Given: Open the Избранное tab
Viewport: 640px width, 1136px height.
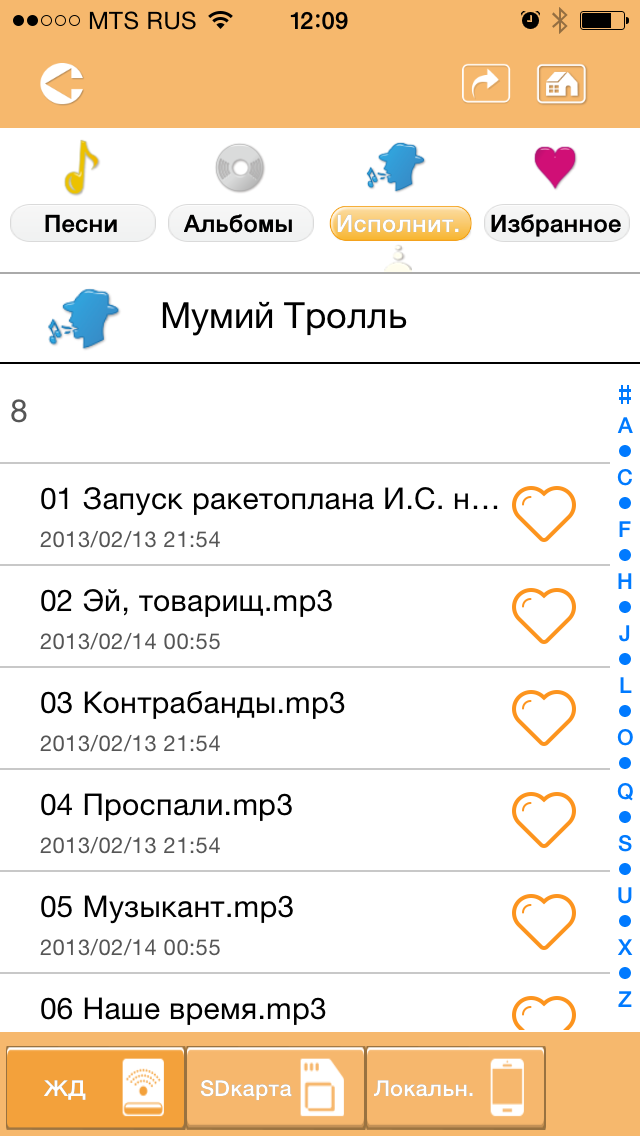Looking at the screenshot, I should click(x=556, y=223).
